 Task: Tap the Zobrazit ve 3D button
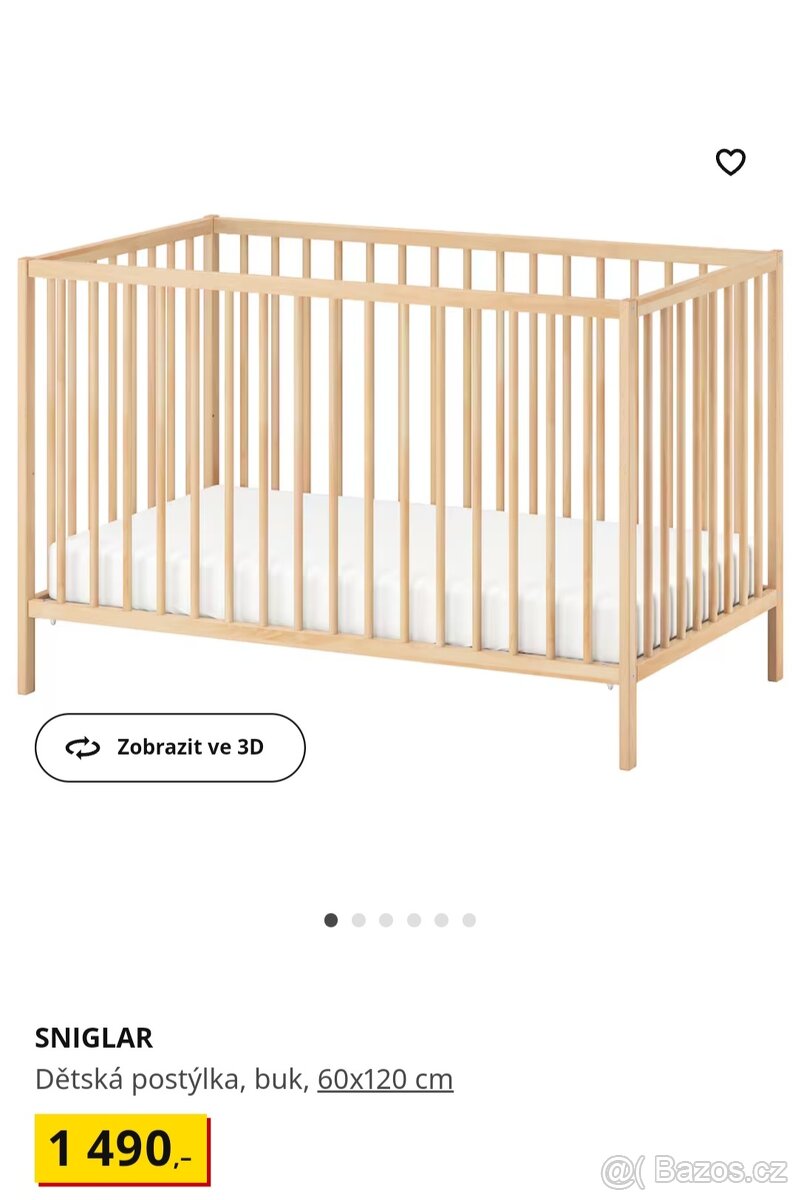tap(170, 747)
